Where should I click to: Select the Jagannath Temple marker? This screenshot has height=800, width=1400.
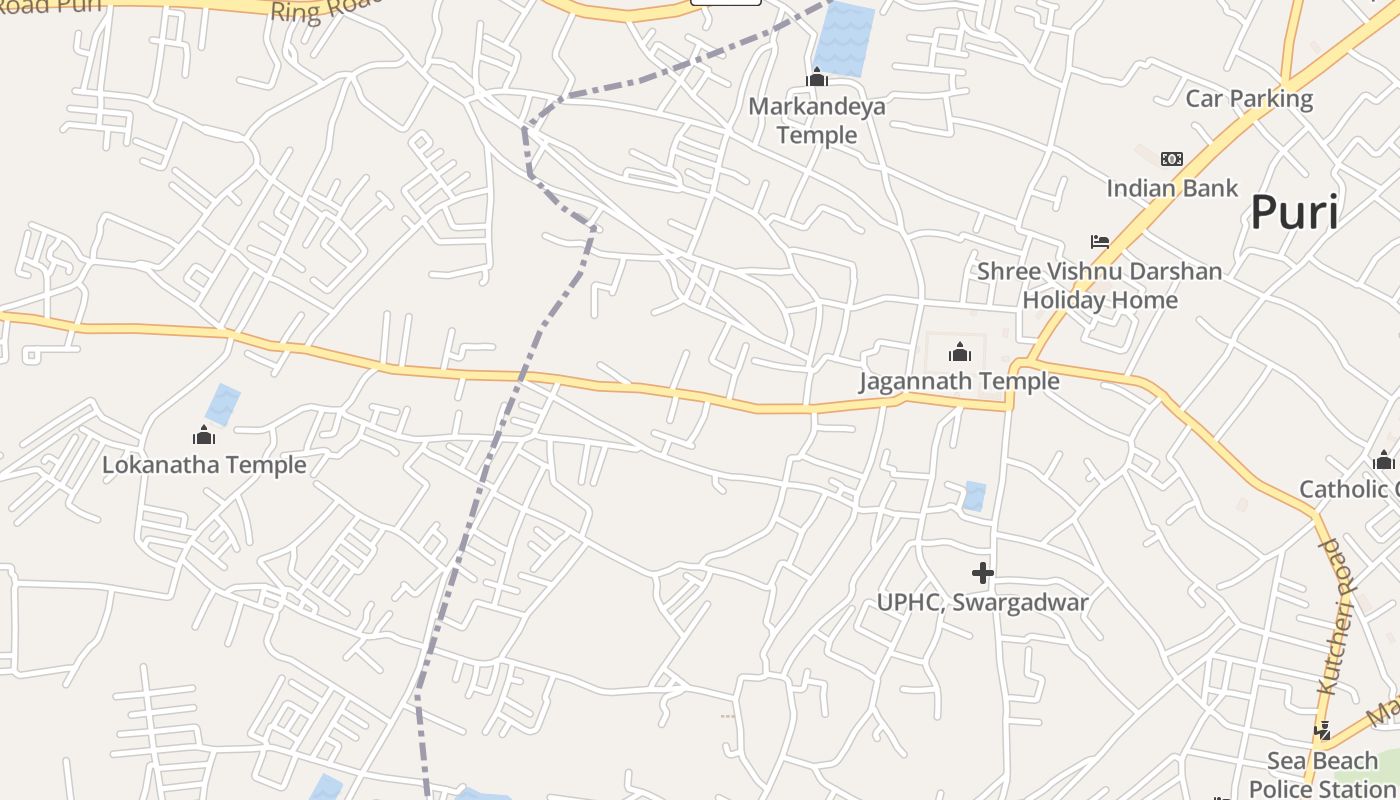[960, 352]
